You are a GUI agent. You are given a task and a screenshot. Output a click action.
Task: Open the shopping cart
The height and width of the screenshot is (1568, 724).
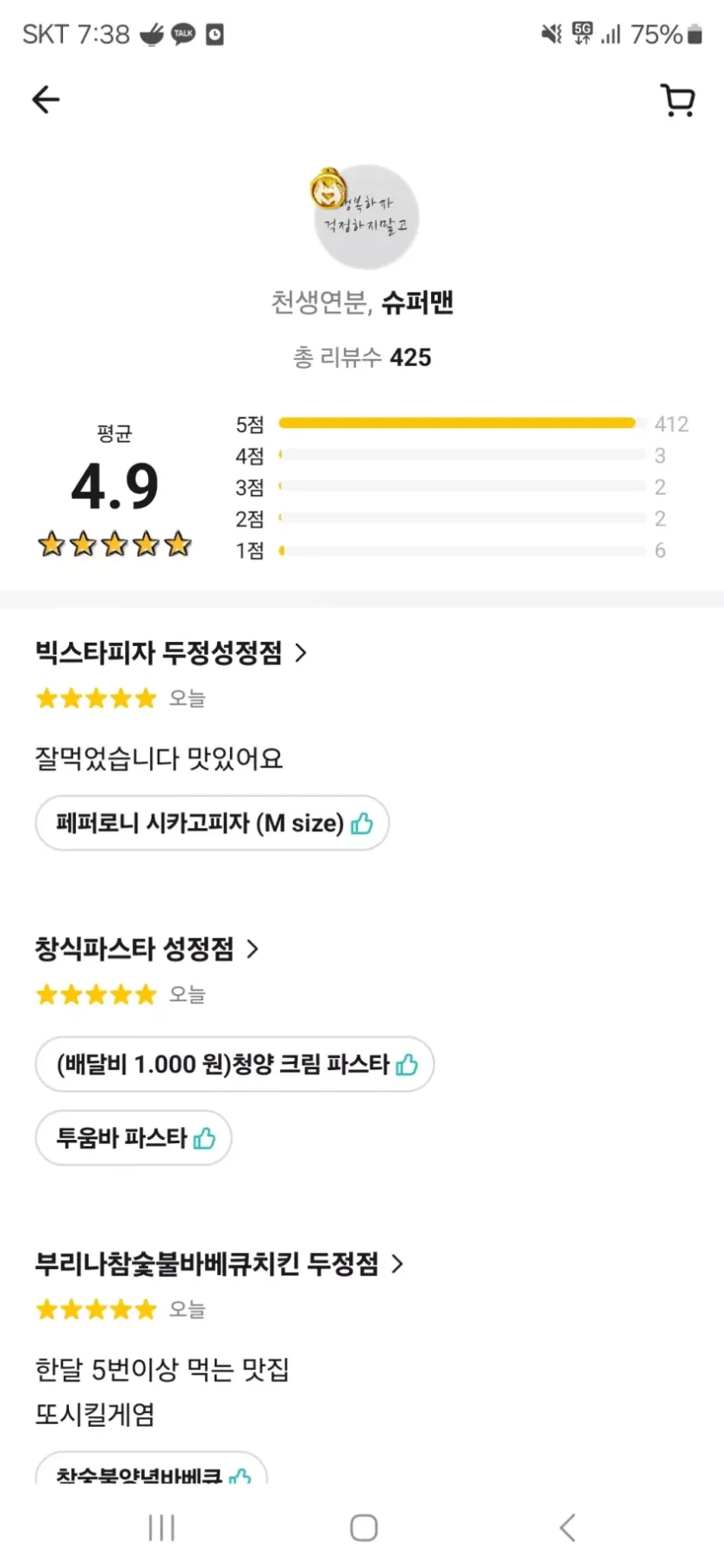pyautogui.click(x=677, y=100)
